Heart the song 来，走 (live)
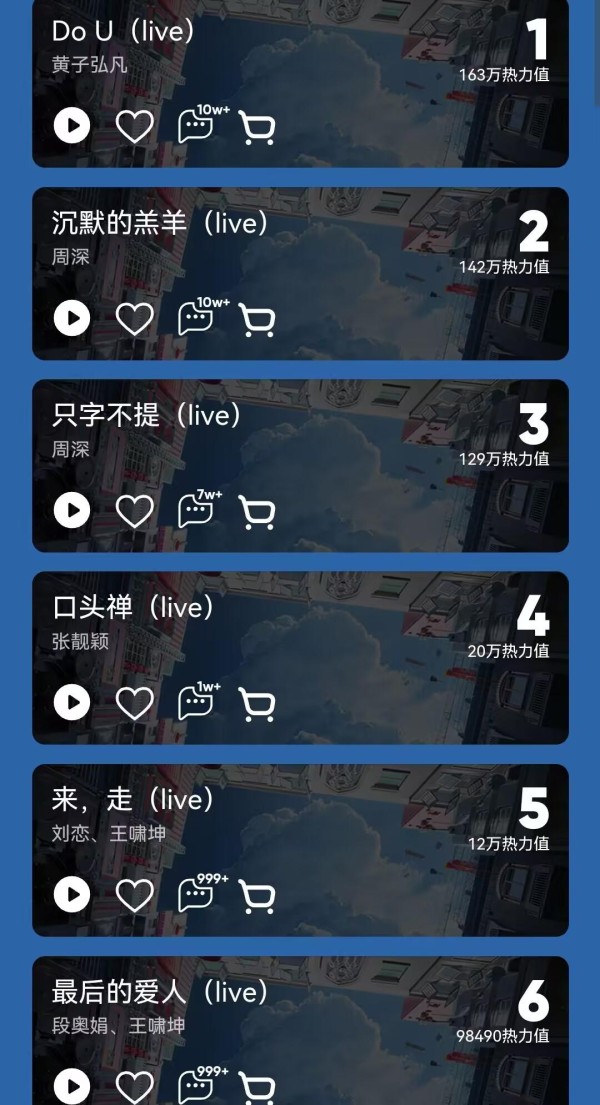 pos(135,894)
